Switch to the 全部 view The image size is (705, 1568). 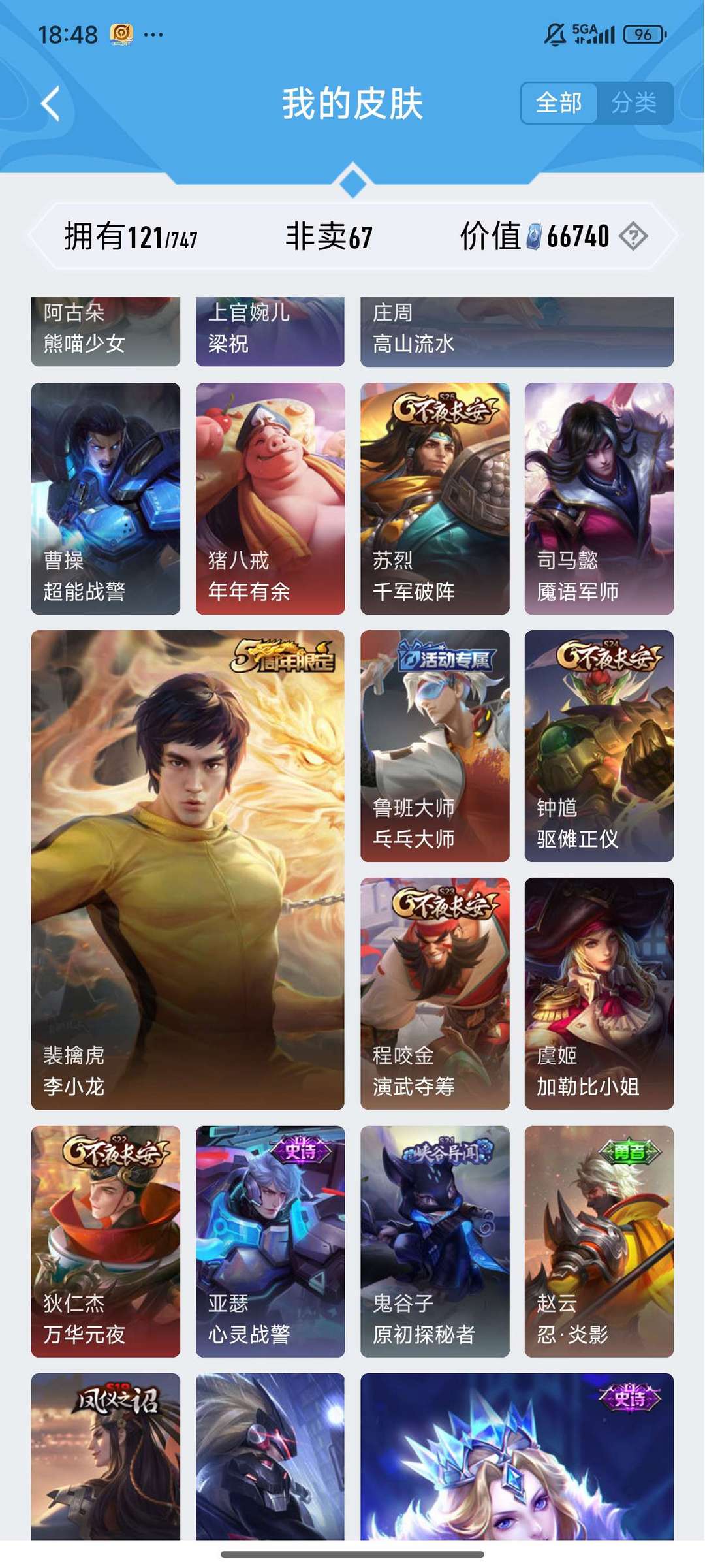pyautogui.click(x=559, y=103)
